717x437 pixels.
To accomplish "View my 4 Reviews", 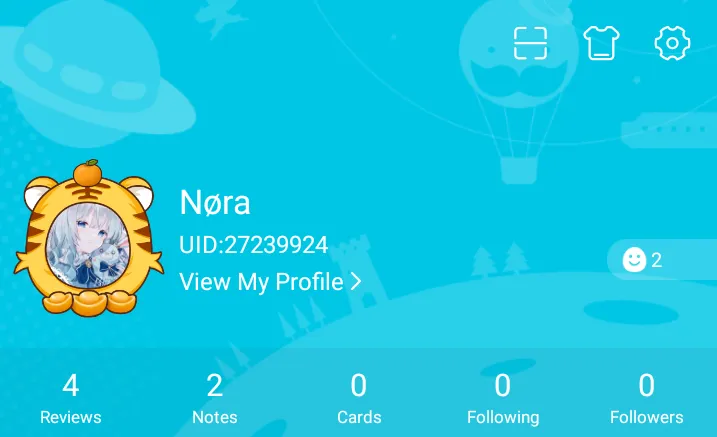I will pyautogui.click(x=70, y=398).
